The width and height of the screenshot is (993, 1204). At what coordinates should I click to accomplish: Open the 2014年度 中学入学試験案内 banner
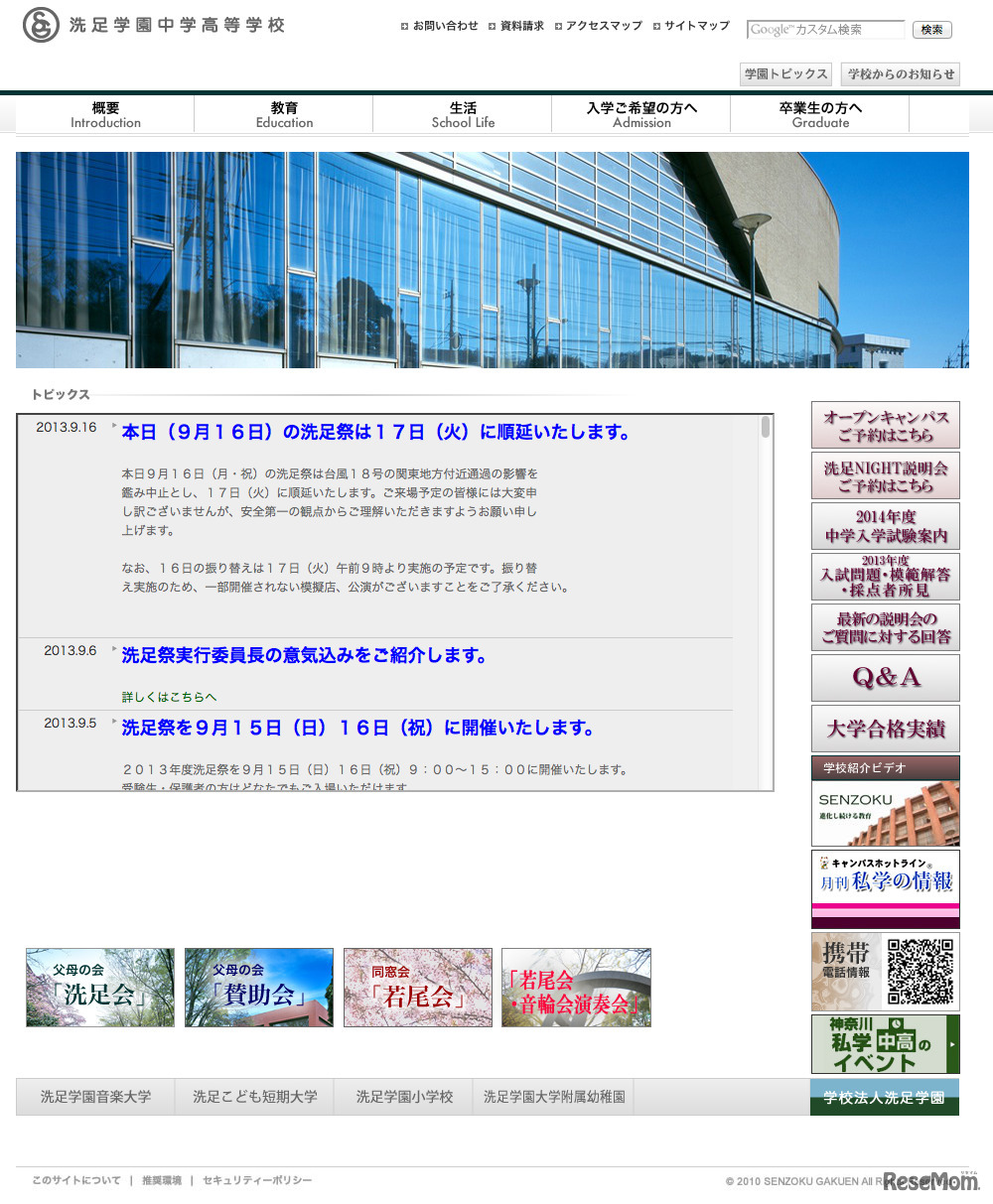click(x=886, y=526)
